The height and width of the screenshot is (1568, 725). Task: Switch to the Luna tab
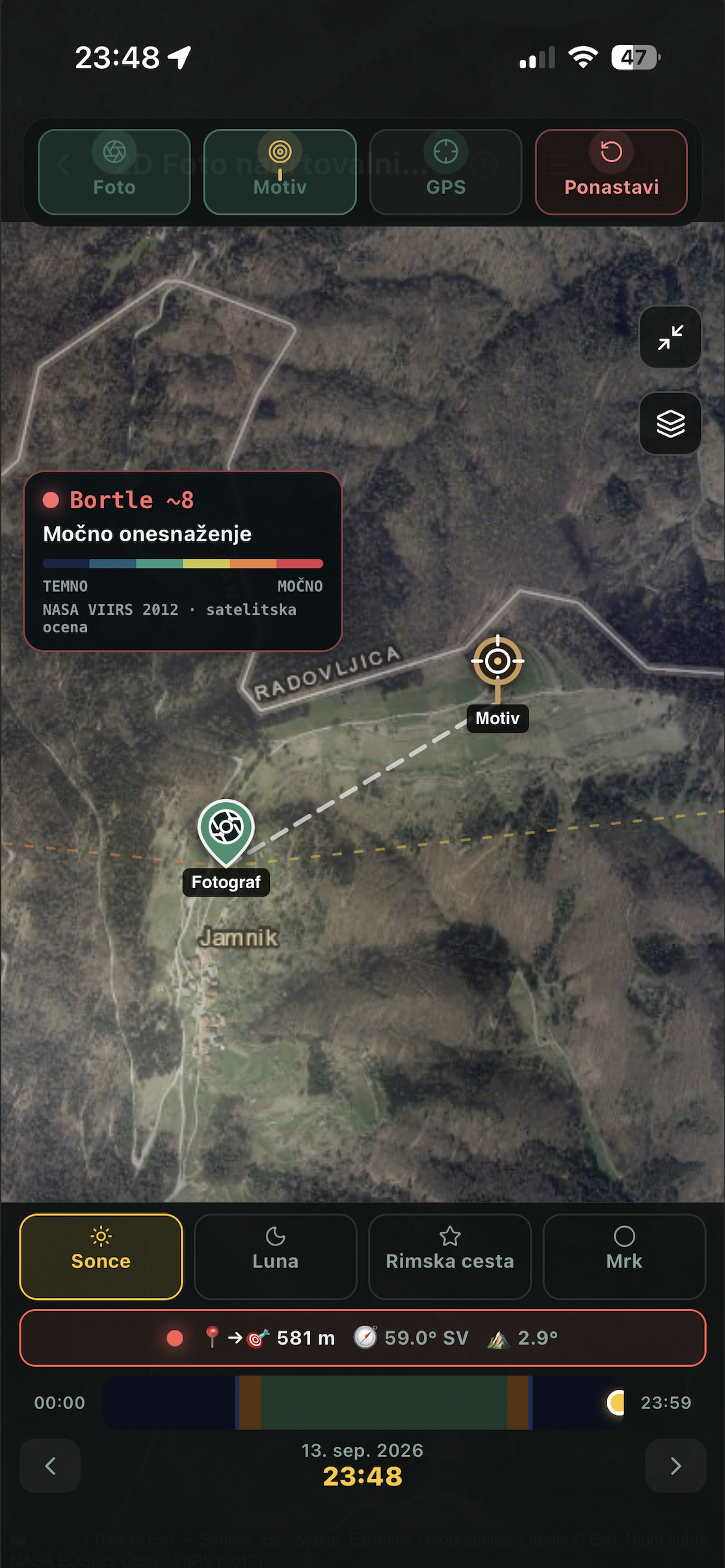tap(276, 1256)
